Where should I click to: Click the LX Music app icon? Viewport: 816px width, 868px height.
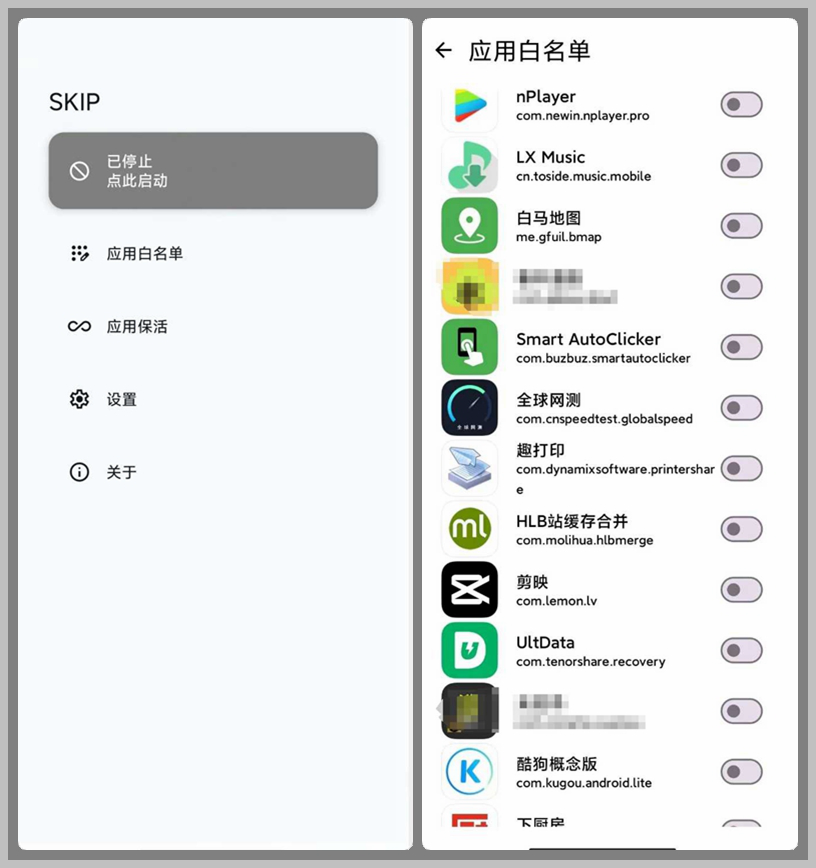click(470, 165)
